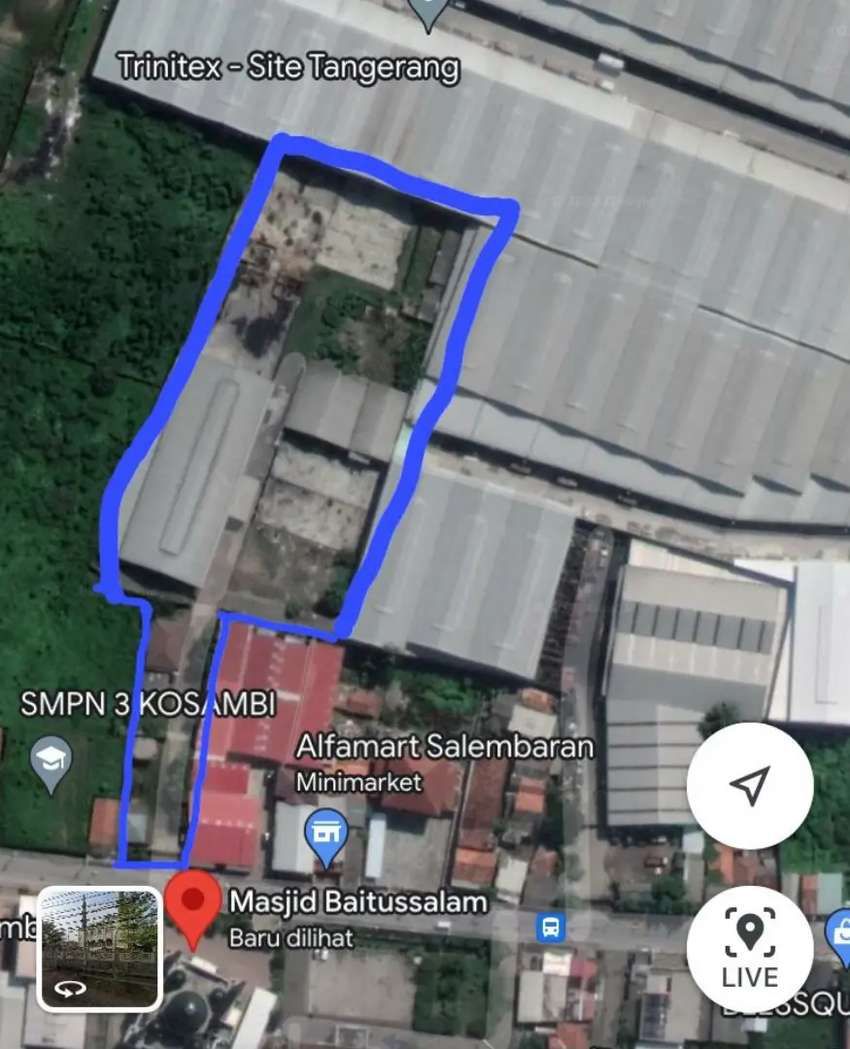Open the SMPN 3 Kosambi school marker
The image size is (850, 1049).
click(x=51, y=762)
